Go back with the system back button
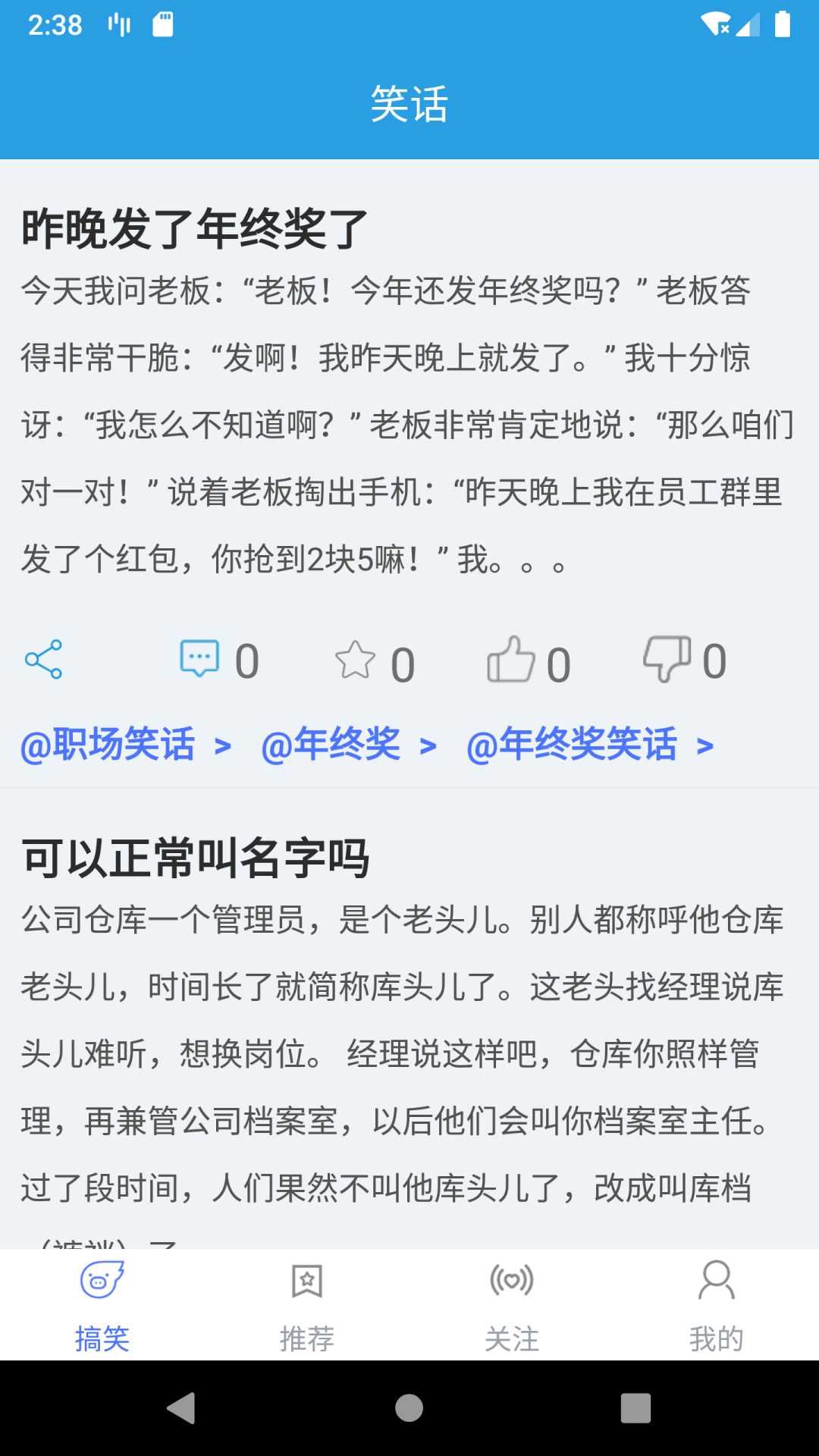 (181, 1408)
